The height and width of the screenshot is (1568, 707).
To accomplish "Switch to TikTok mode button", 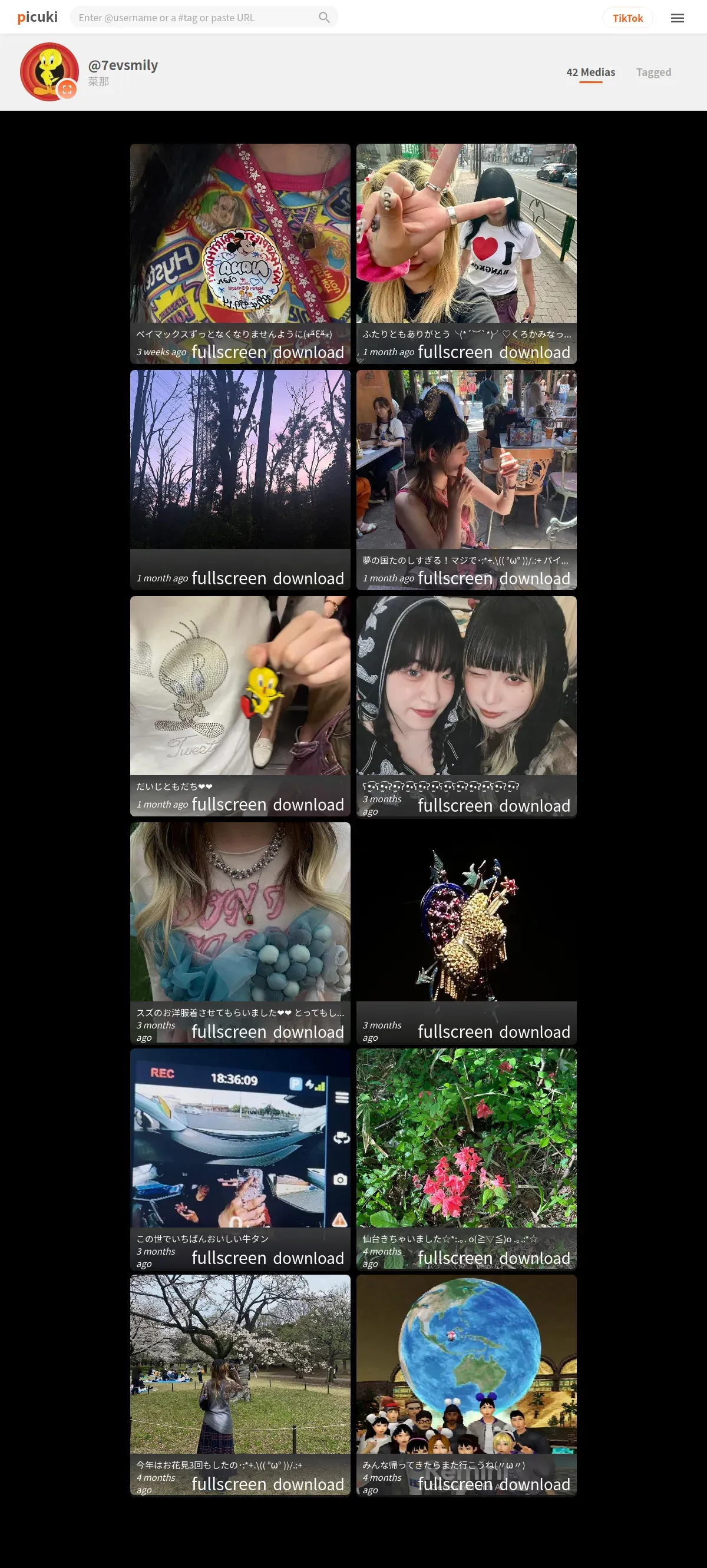I will (x=627, y=18).
